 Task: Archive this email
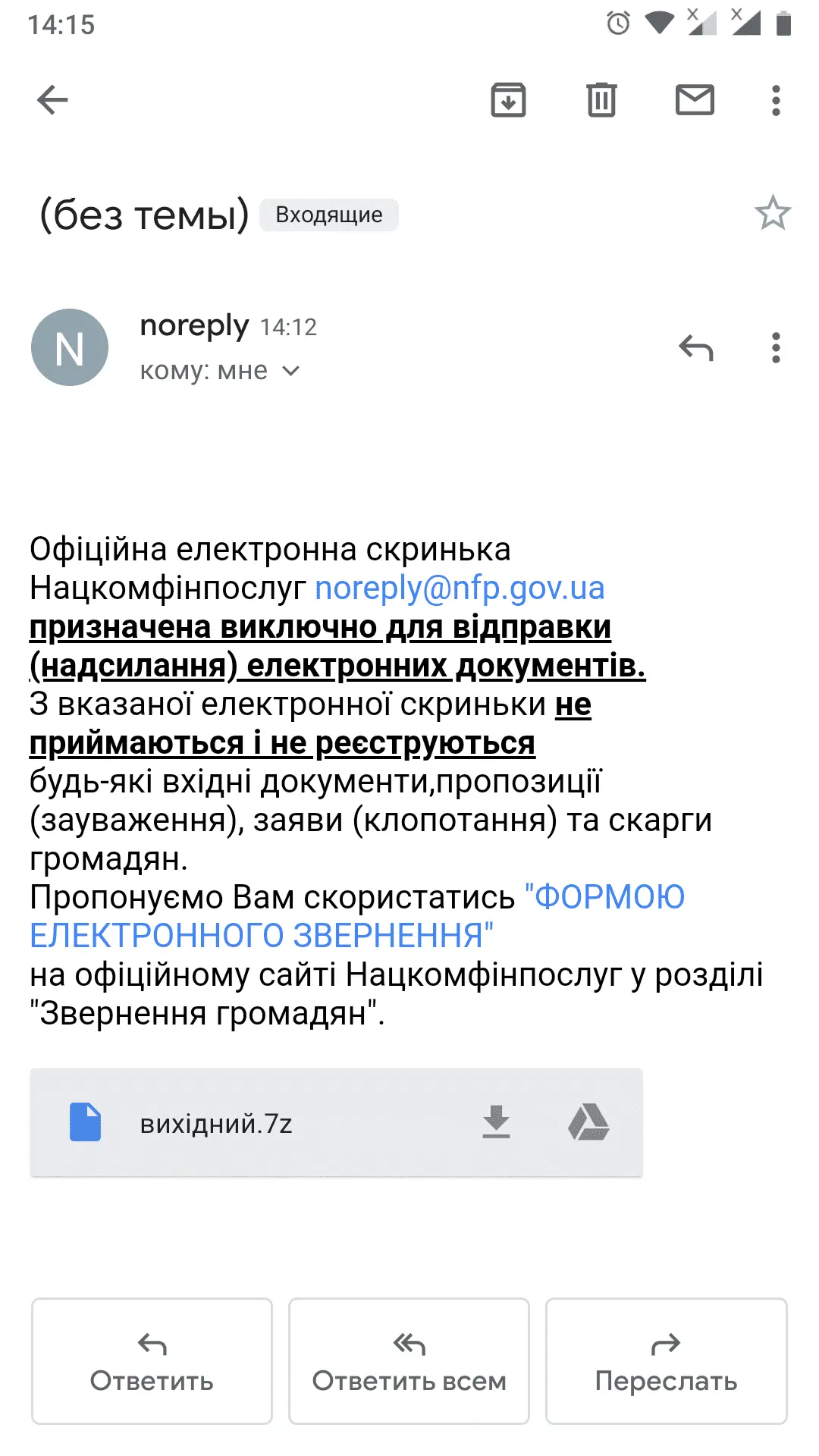(508, 100)
